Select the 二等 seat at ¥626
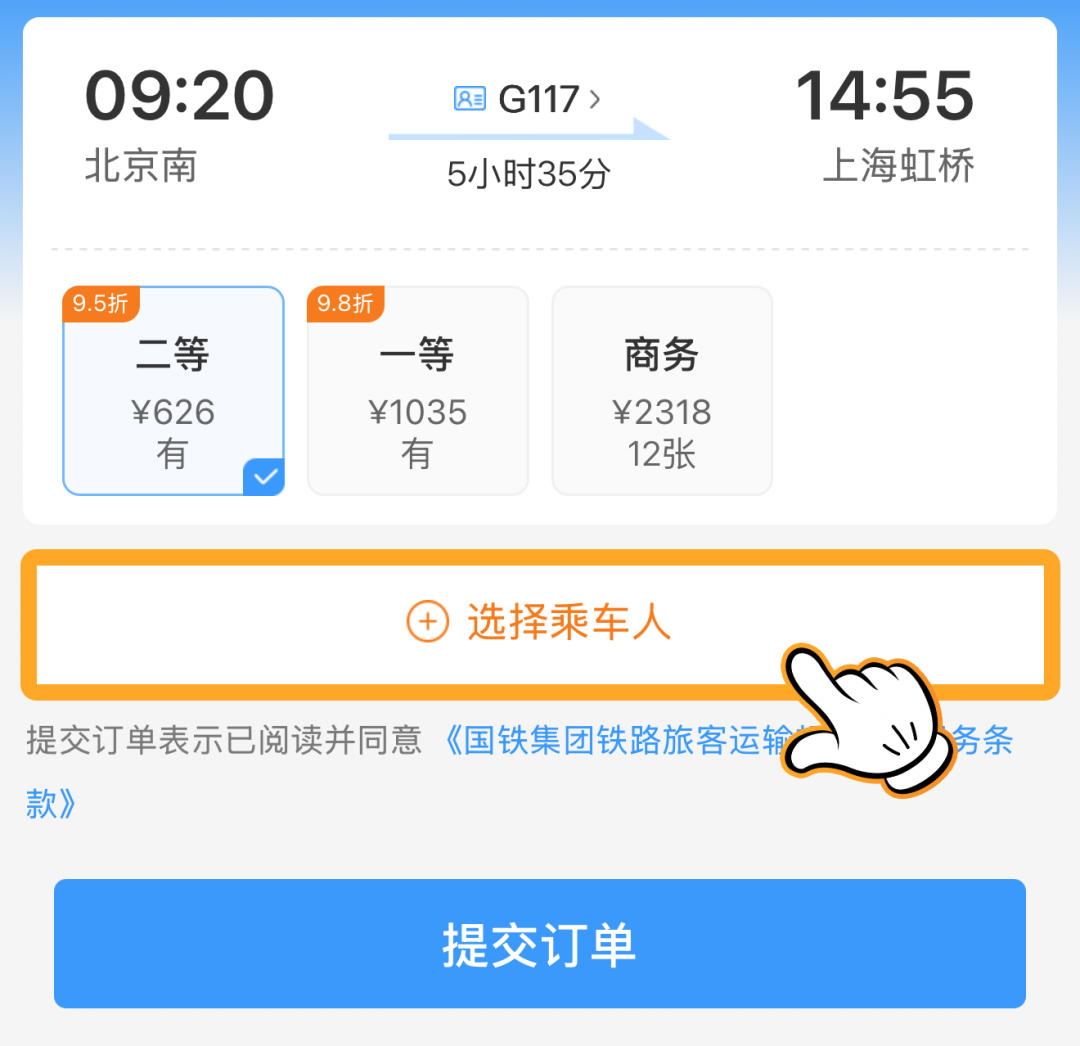 [x=173, y=391]
